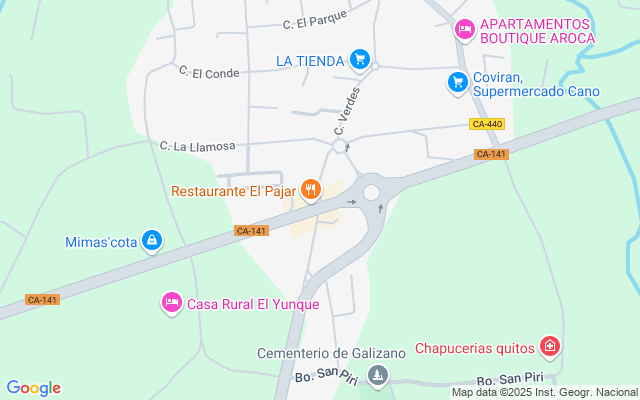Tap Chapucerias quitos marker
The image size is (640, 400).
coord(549,347)
